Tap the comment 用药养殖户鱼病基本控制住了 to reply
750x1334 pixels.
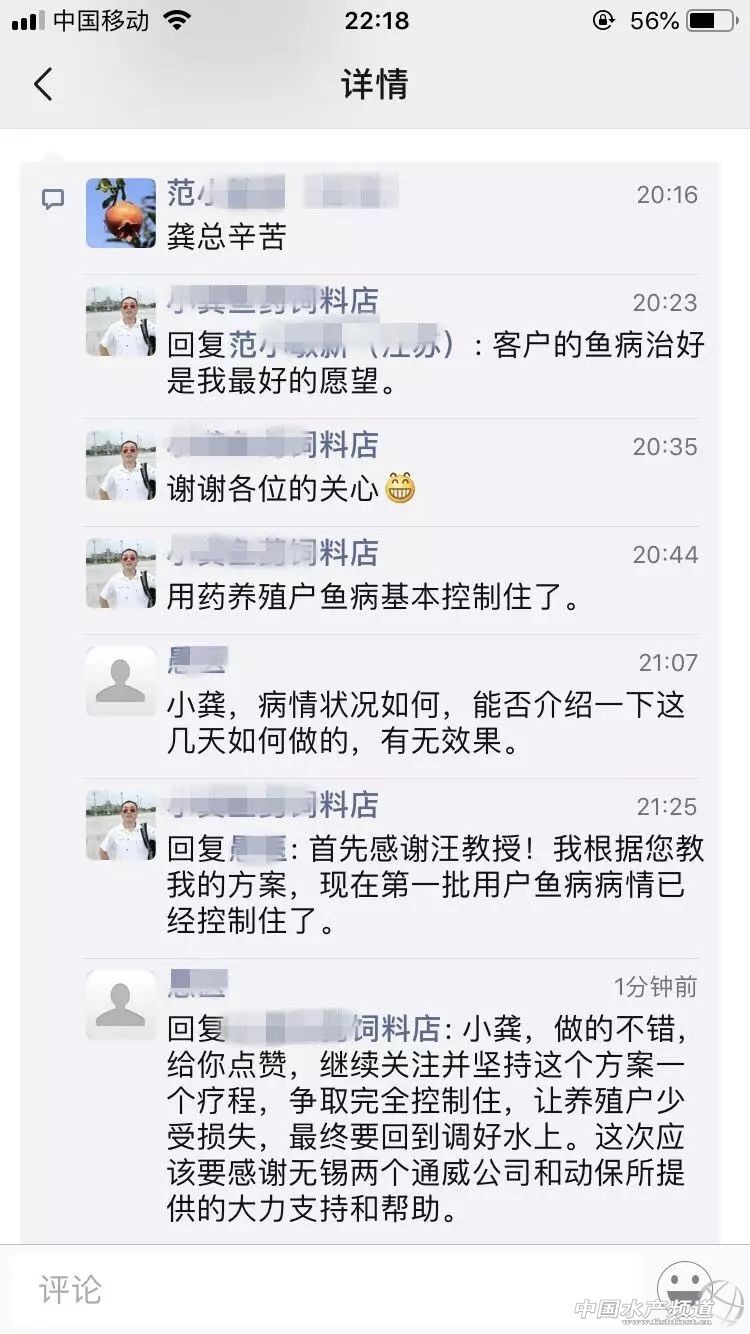372,597
